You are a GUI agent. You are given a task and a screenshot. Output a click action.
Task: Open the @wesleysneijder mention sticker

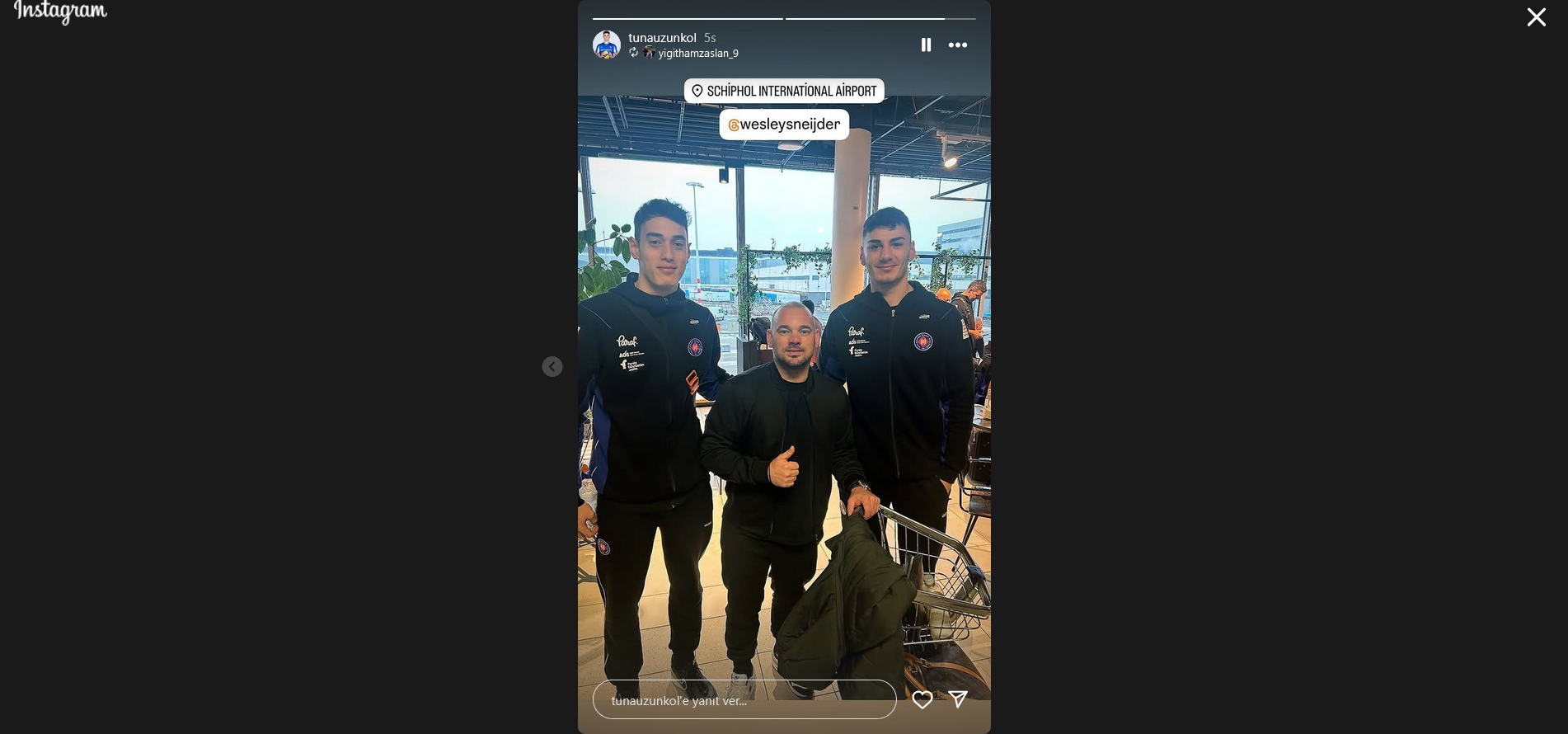(784, 125)
